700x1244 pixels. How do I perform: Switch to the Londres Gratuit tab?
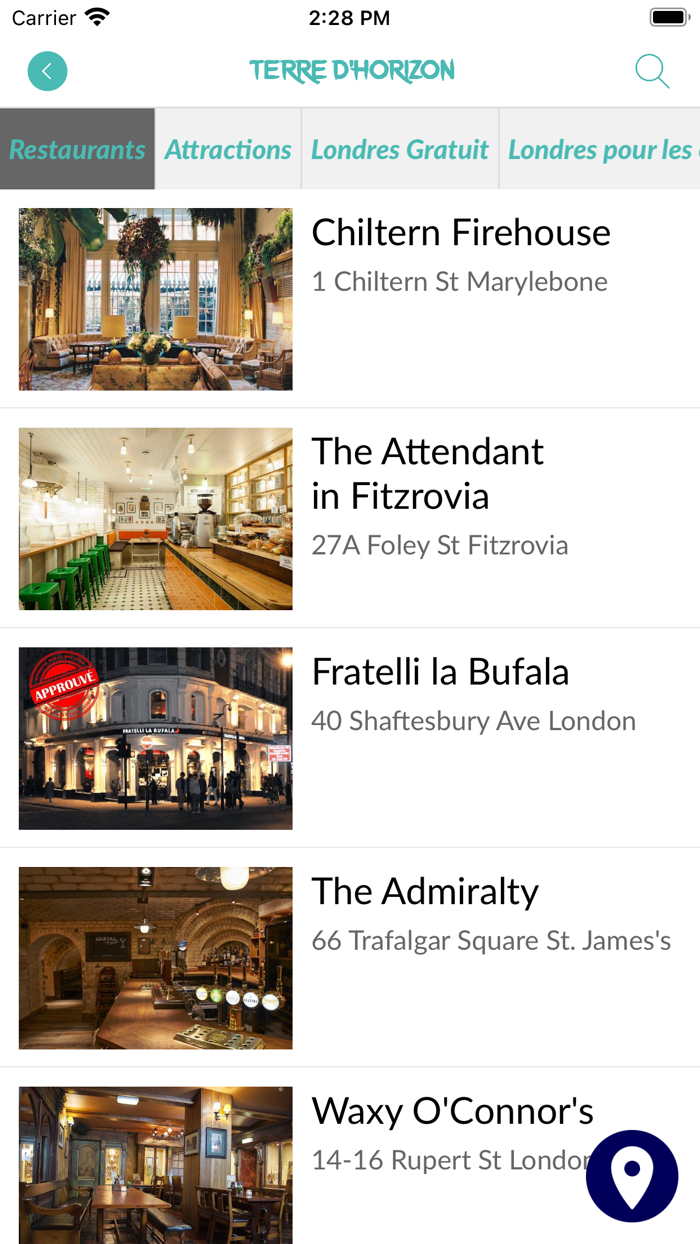(400, 150)
